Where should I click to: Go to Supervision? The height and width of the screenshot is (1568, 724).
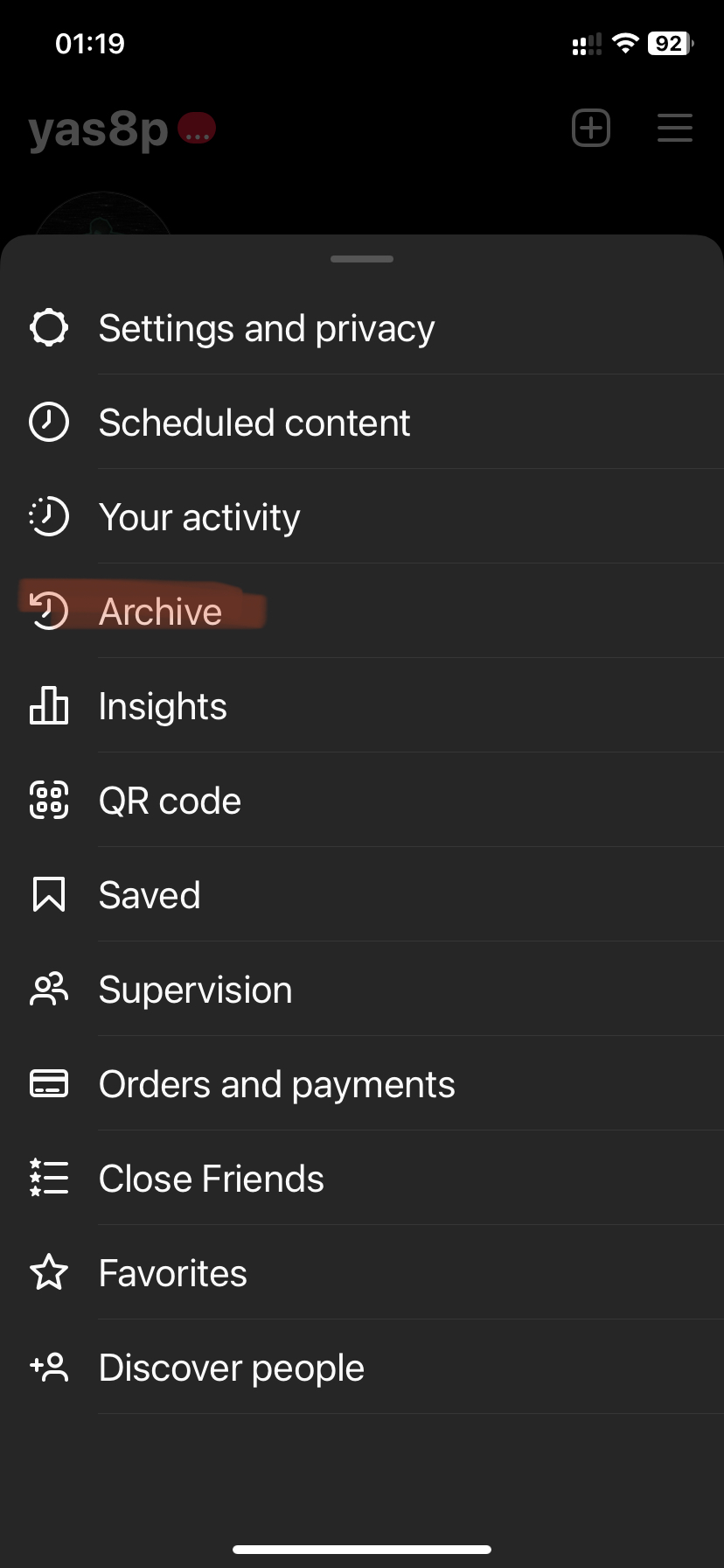pyautogui.click(x=362, y=990)
